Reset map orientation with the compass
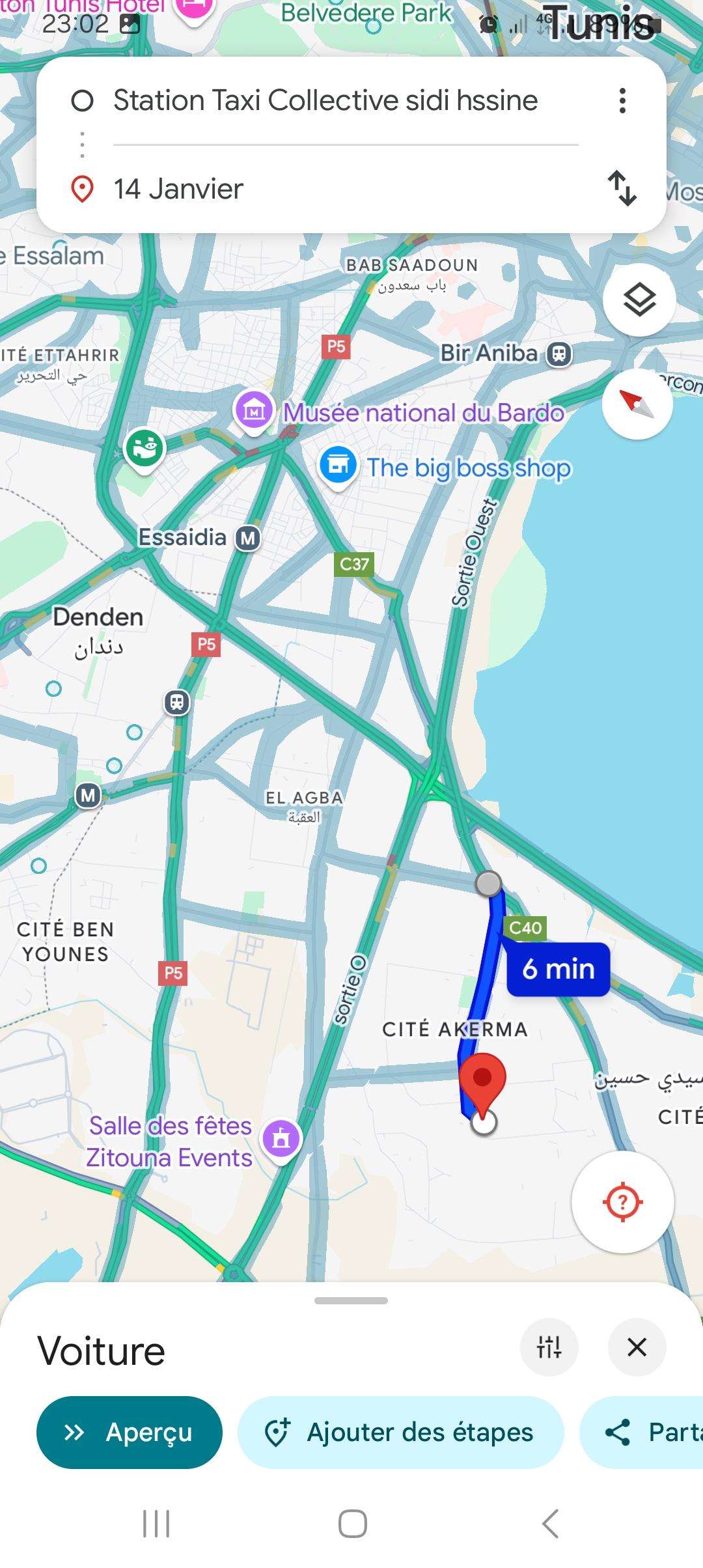Viewport: 703px width, 1568px height. tap(637, 404)
